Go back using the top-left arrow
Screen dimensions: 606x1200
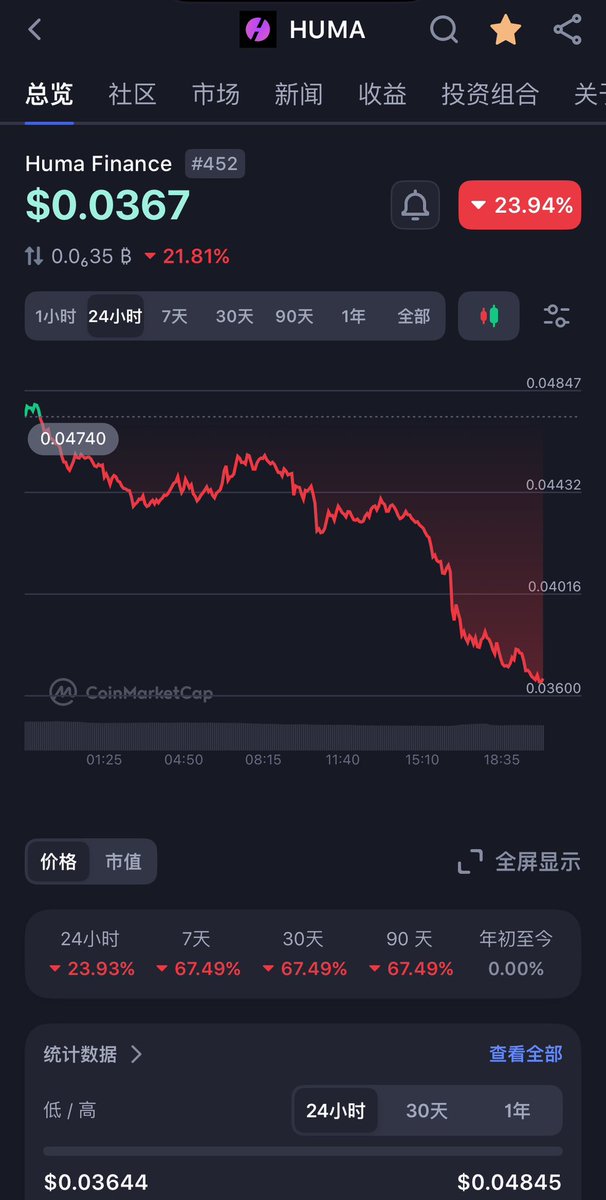point(35,30)
